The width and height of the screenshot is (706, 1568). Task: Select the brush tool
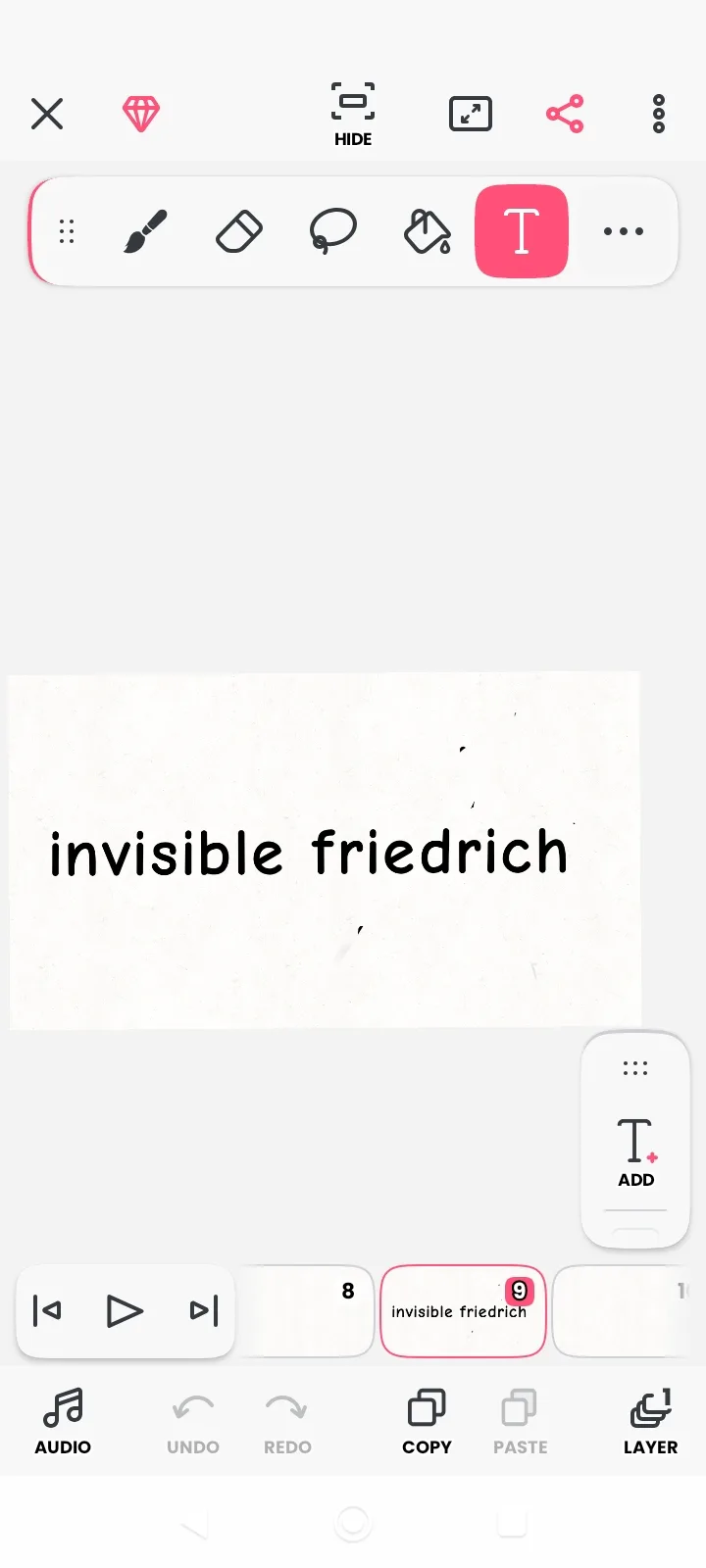145,232
